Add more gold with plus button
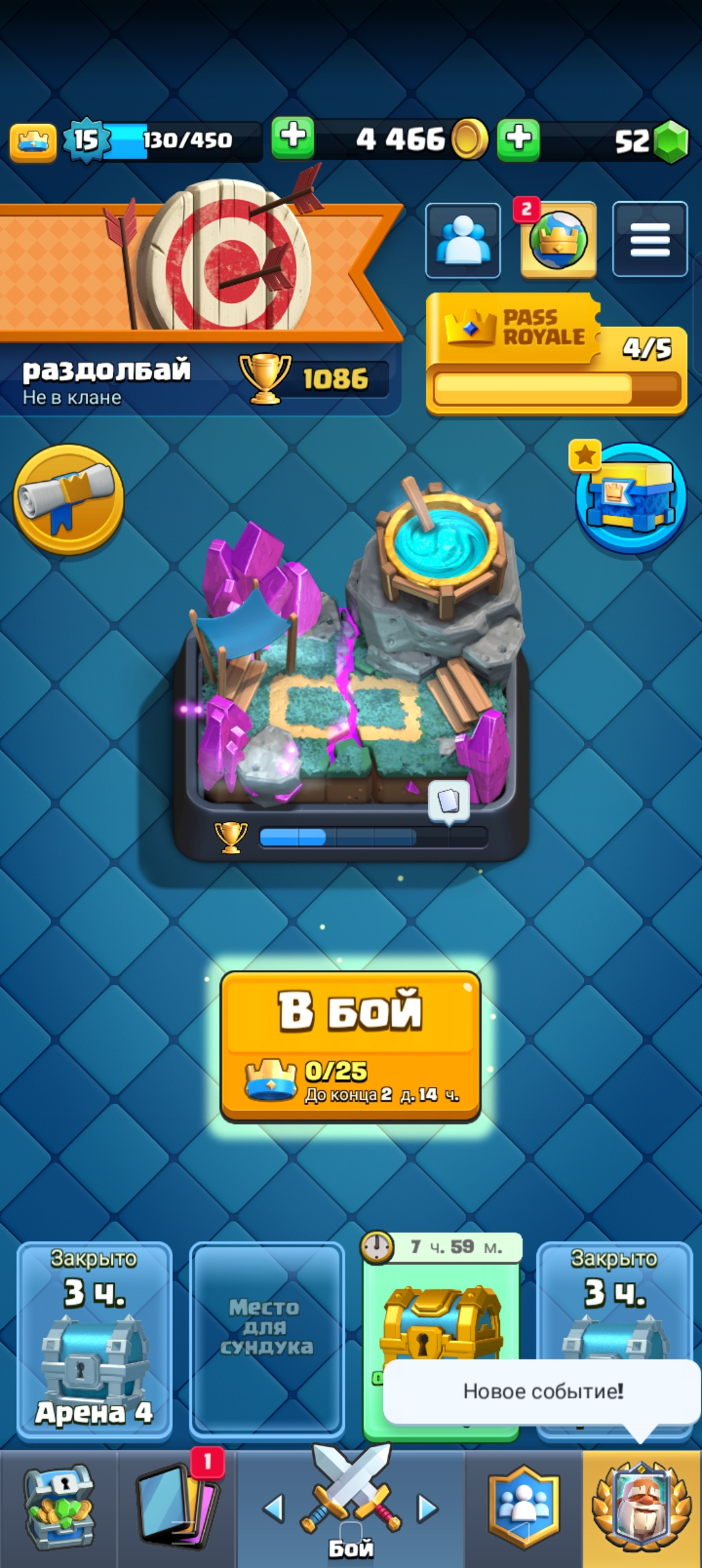This screenshot has height=1568, width=702. click(x=292, y=138)
